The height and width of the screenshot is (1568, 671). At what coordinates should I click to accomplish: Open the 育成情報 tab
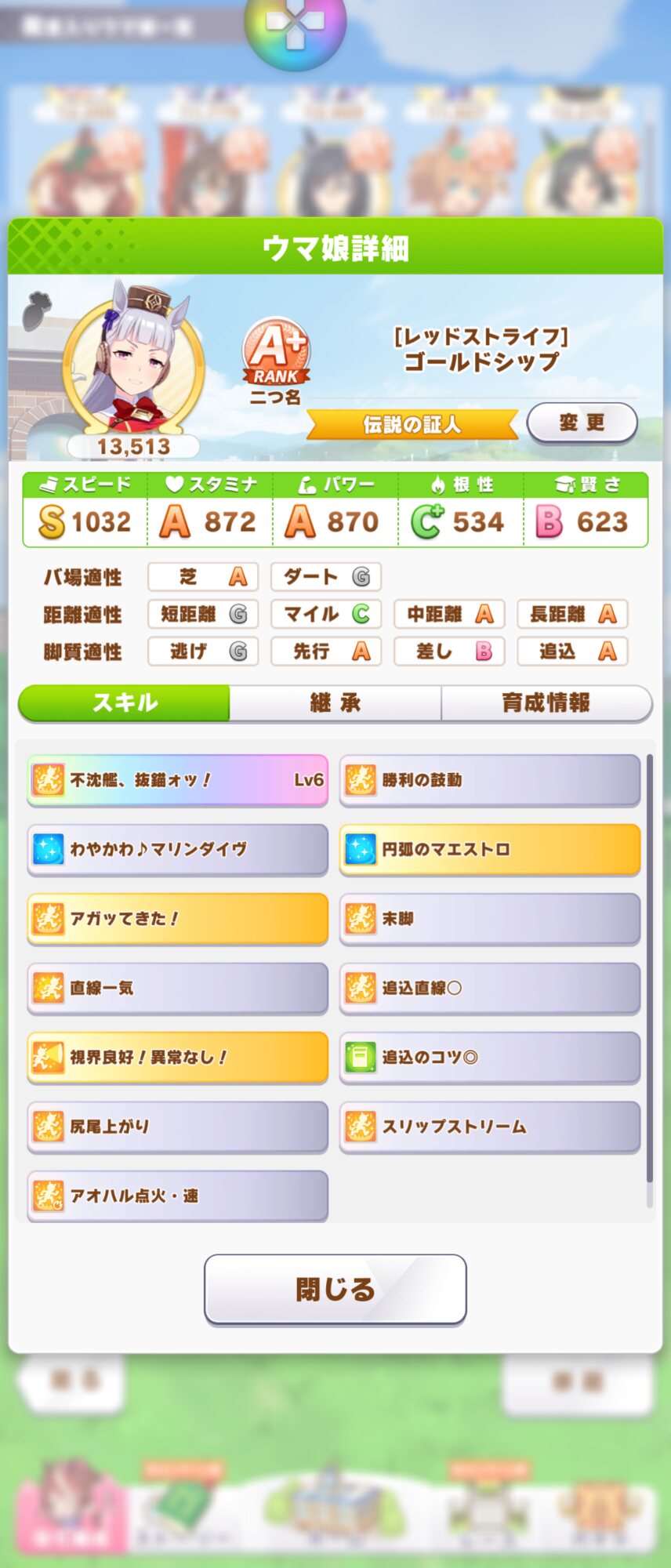click(x=546, y=702)
